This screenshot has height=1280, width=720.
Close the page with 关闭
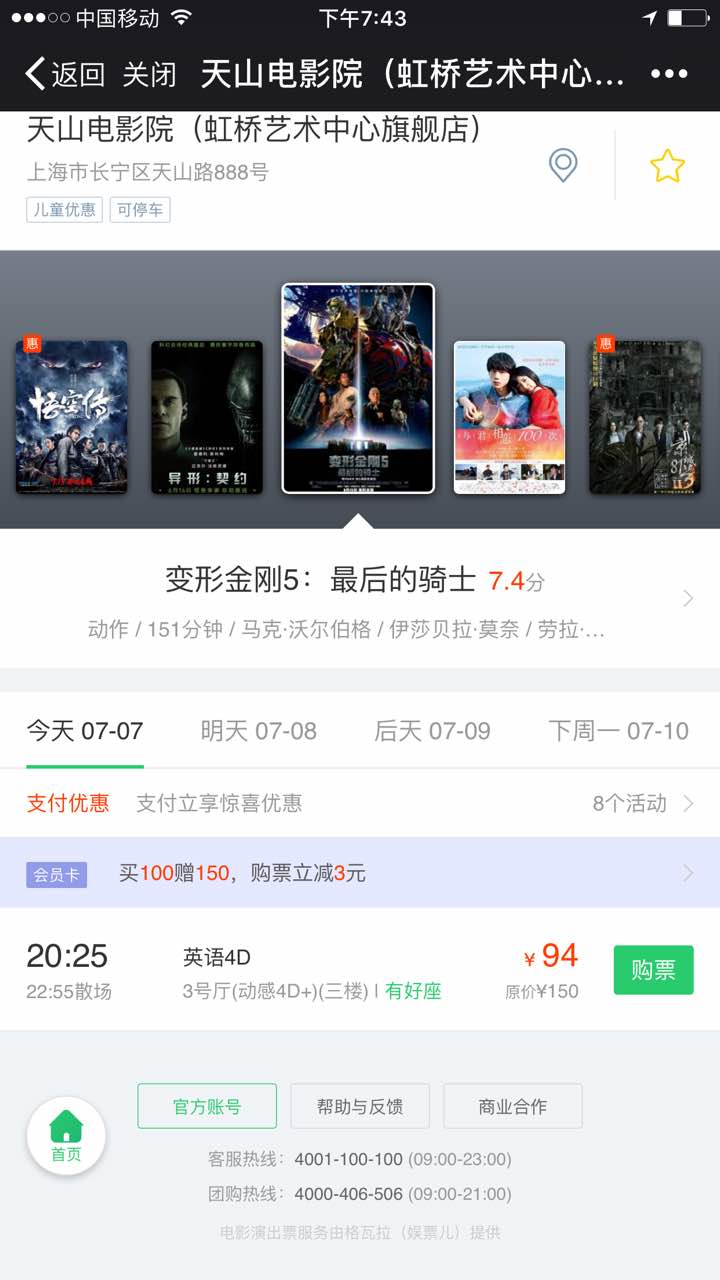pos(149,74)
